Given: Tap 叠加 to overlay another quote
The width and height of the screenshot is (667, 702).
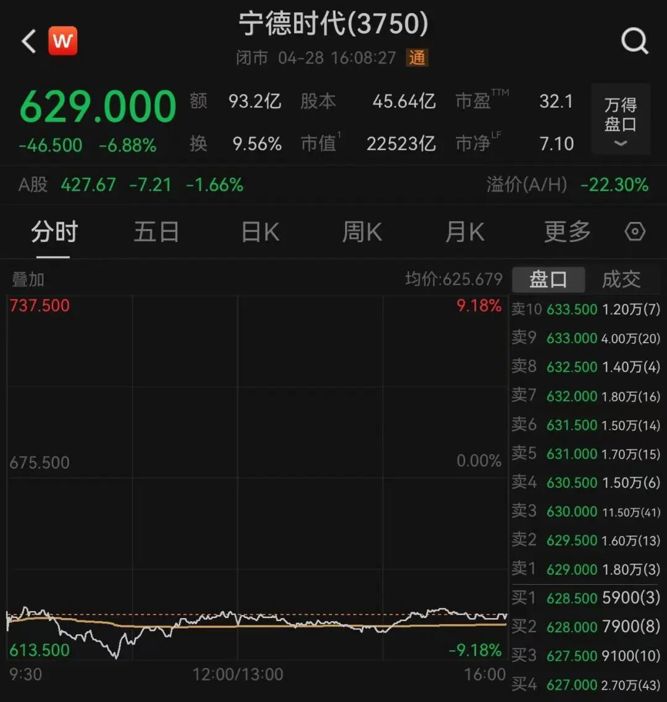Looking at the screenshot, I should 28,280.
